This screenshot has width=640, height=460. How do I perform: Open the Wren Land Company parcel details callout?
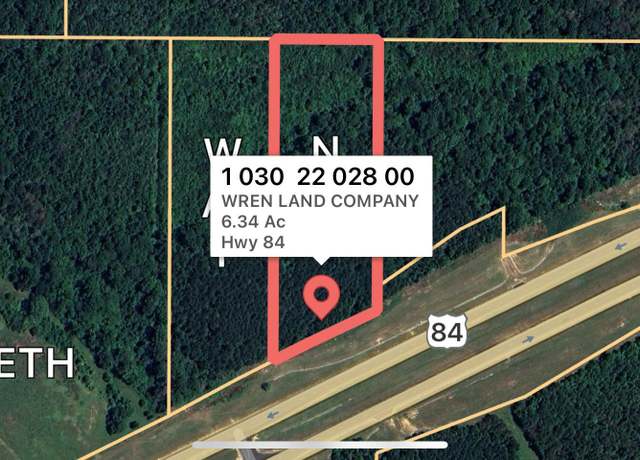pyautogui.click(x=318, y=205)
